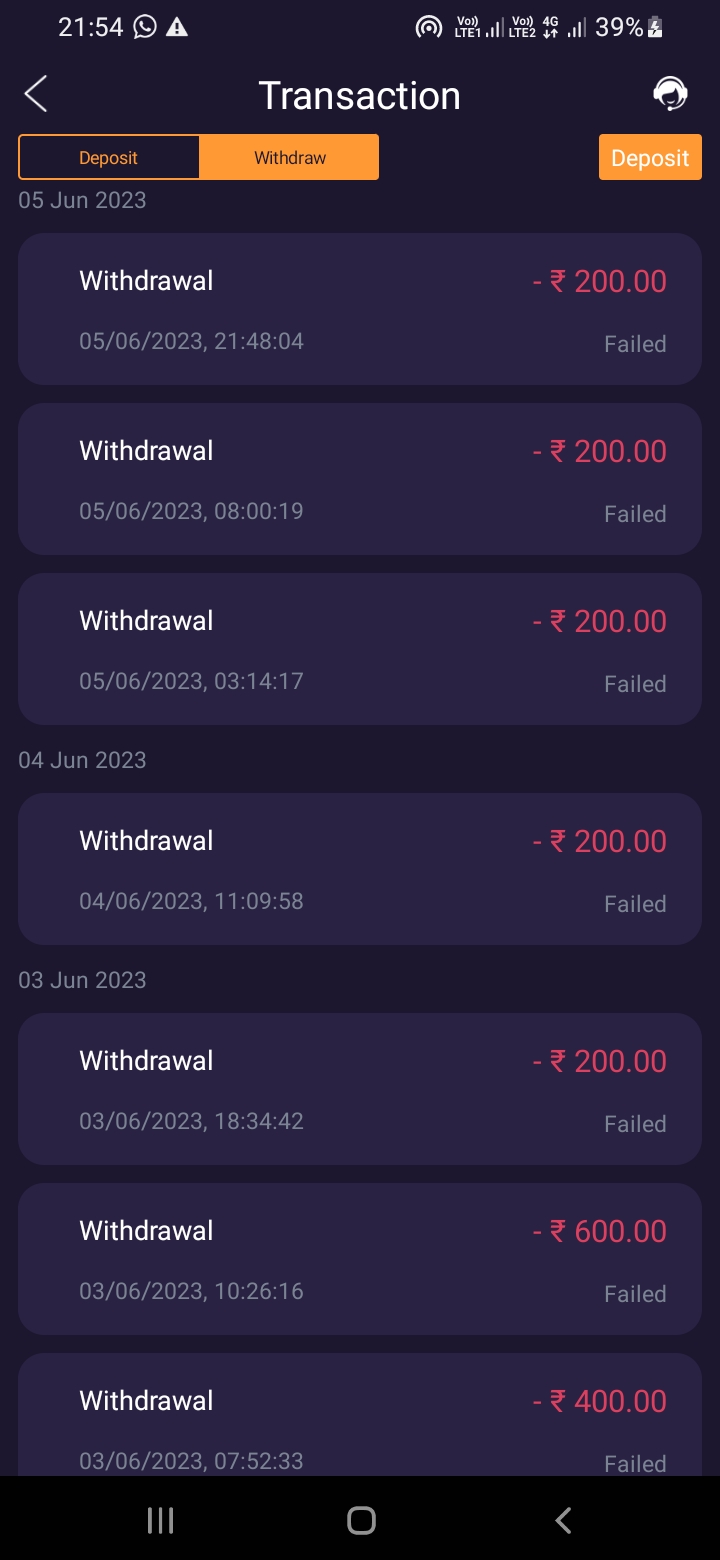Tap the orange Deposit button
Image resolution: width=720 pixels, height=1560 pixels.
point(650,158)
